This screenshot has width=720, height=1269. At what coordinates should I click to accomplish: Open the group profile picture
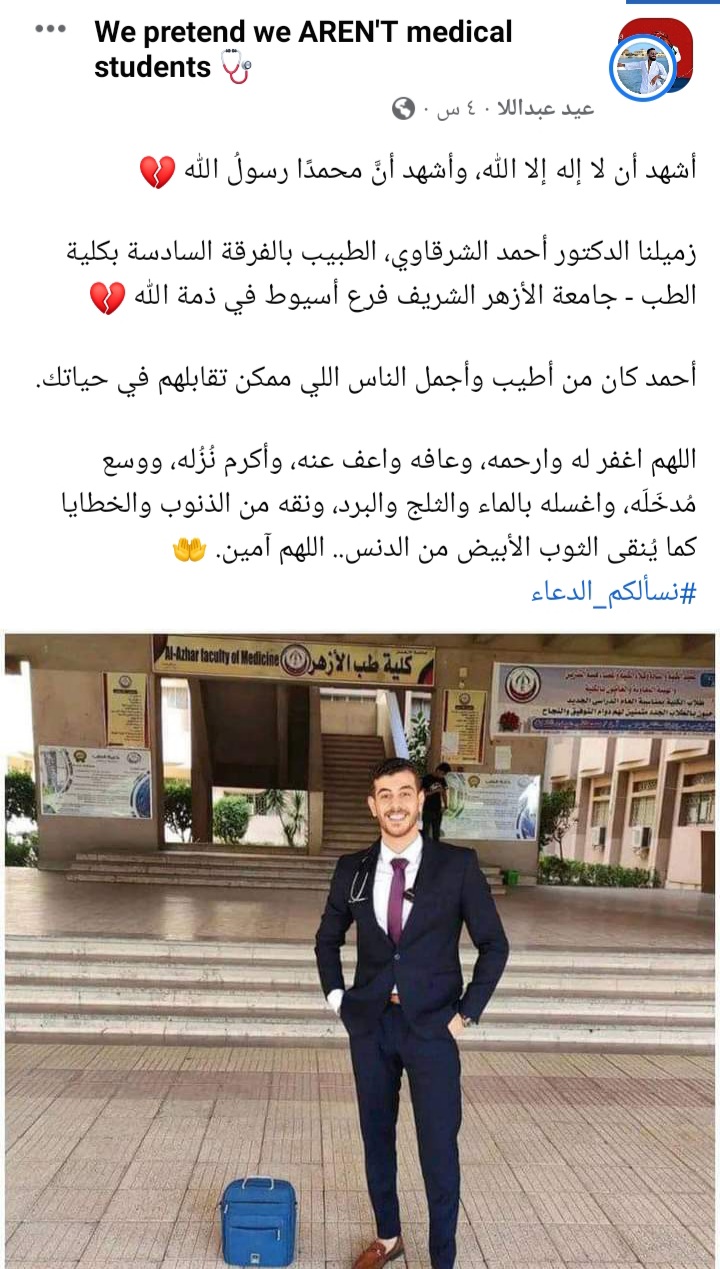[x=651, y=60]
